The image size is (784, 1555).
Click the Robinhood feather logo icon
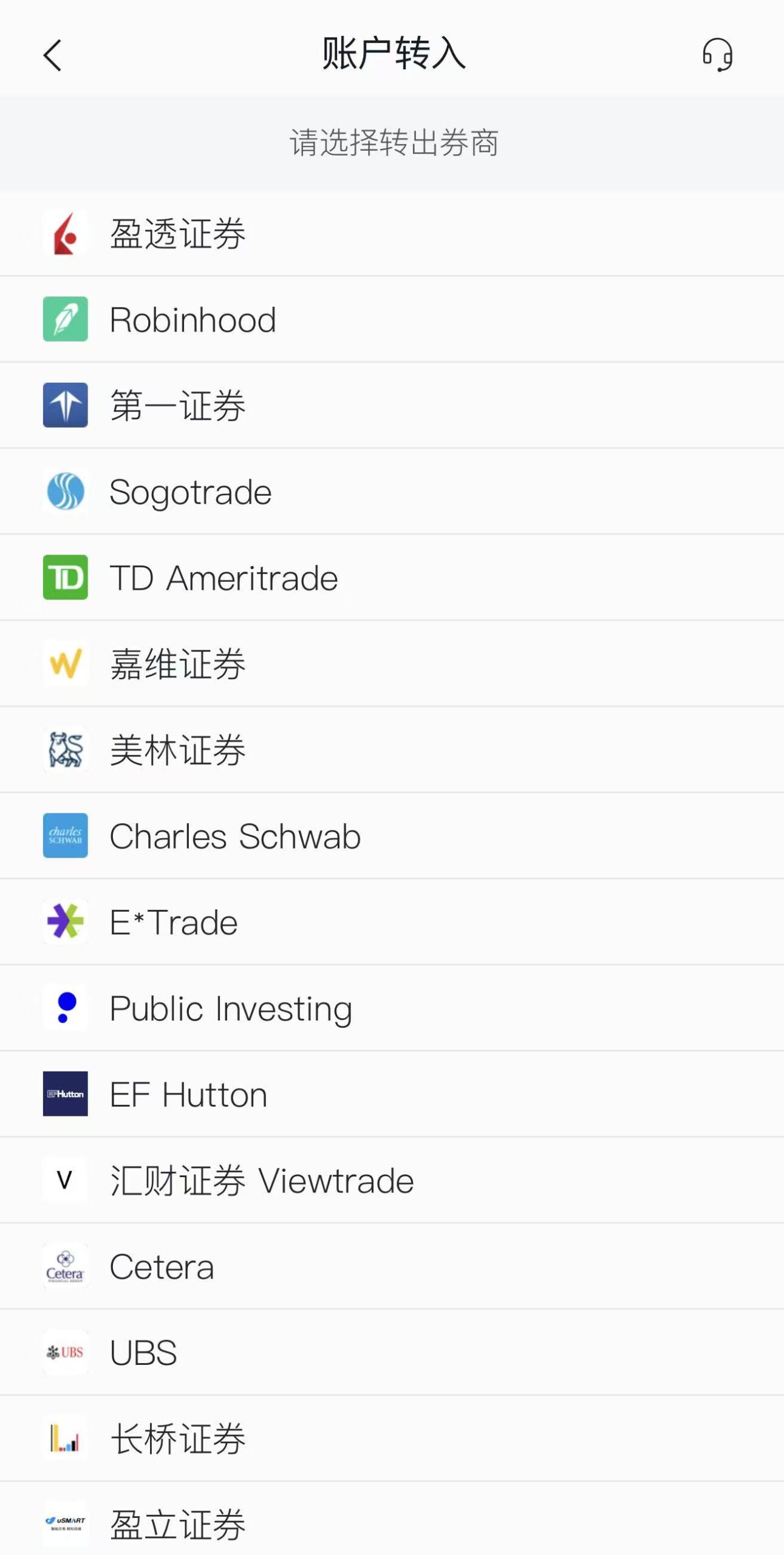click(65, 319)
